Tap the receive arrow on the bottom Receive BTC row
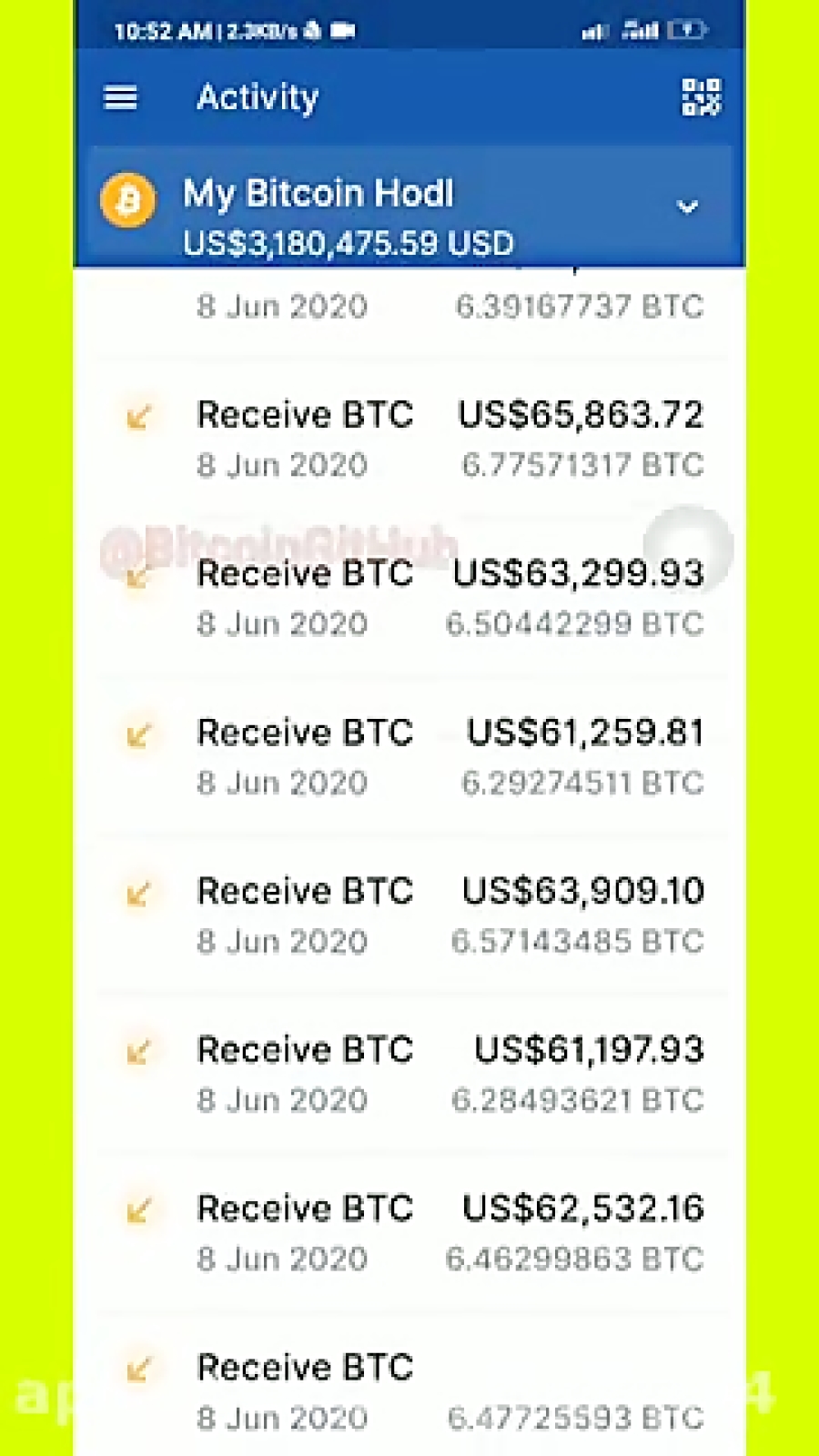 click(x=139, y=1369)
